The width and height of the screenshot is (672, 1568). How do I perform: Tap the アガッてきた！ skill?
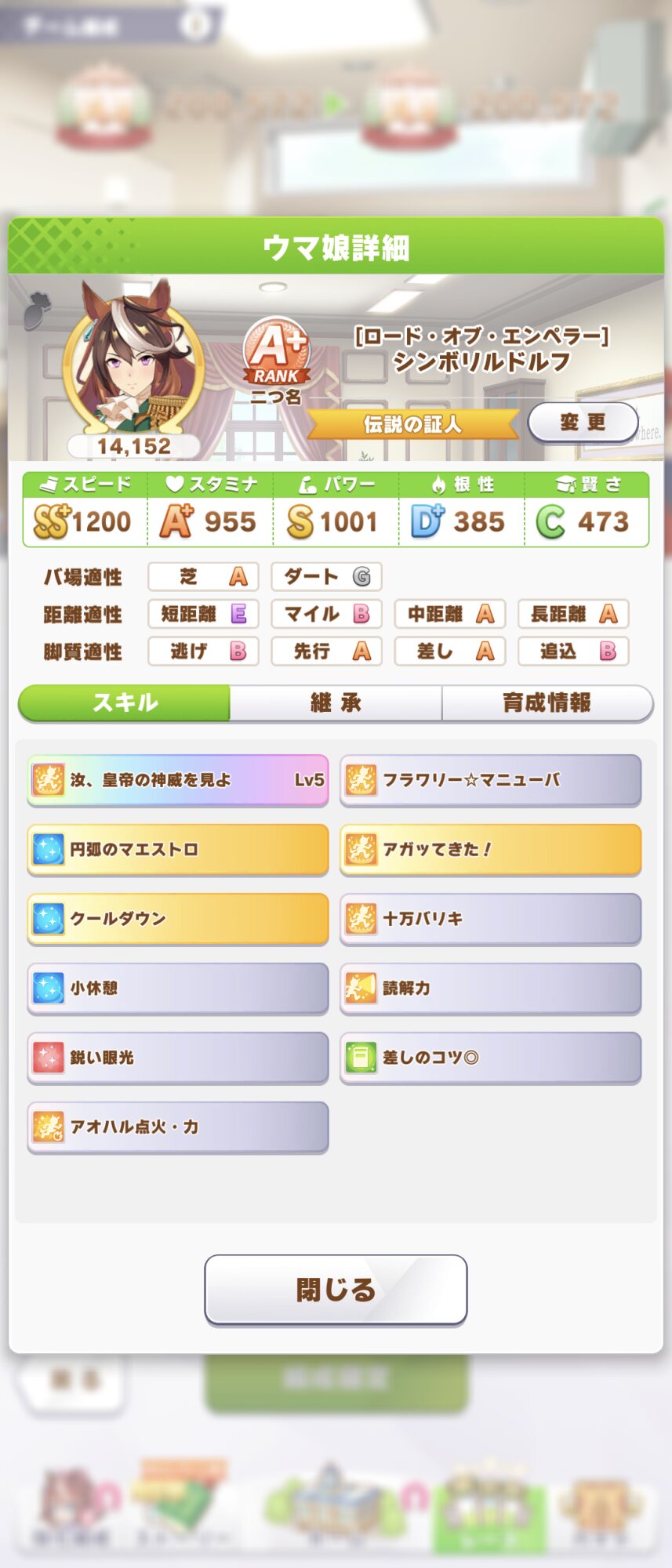[x=491, y=849]
